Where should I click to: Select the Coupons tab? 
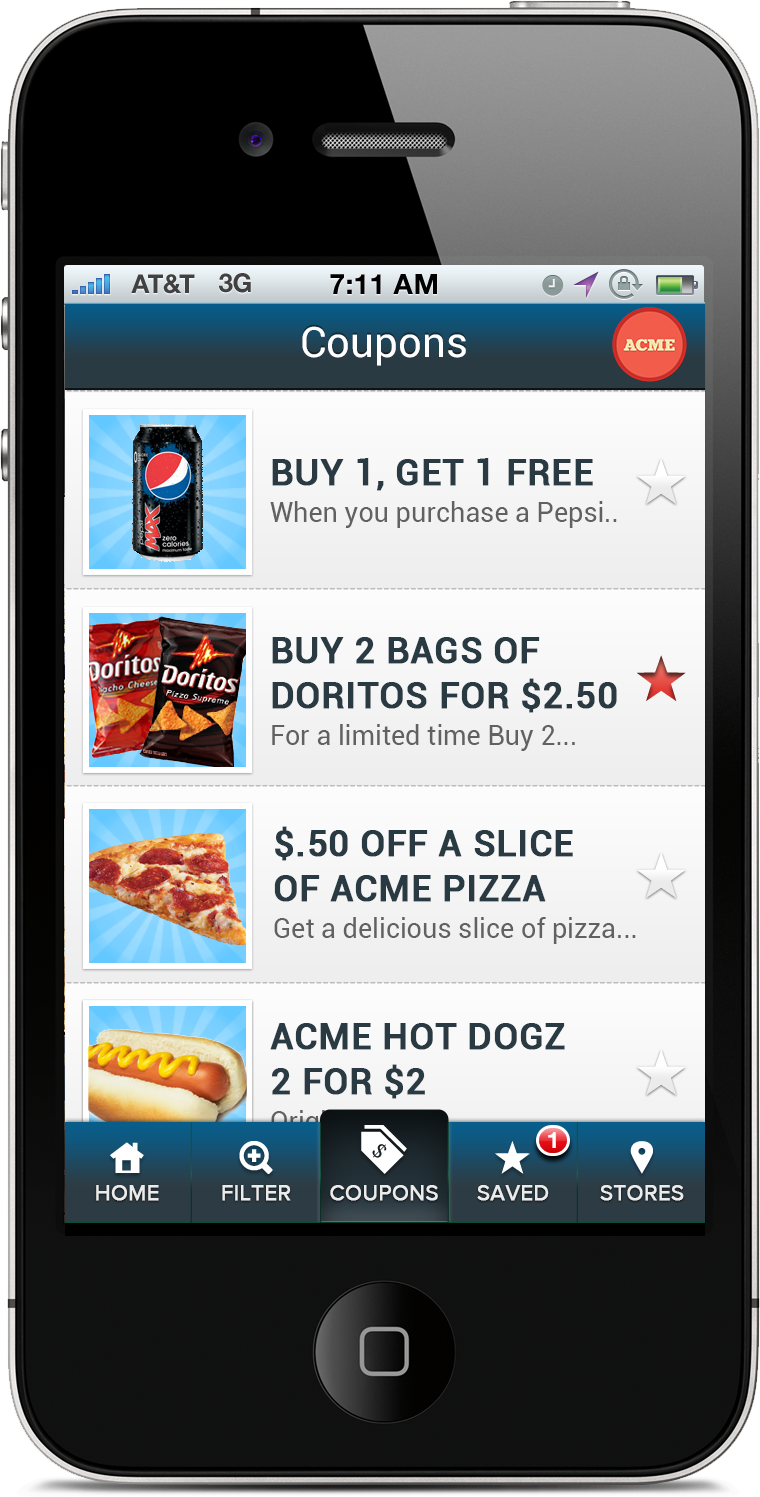384,1170
